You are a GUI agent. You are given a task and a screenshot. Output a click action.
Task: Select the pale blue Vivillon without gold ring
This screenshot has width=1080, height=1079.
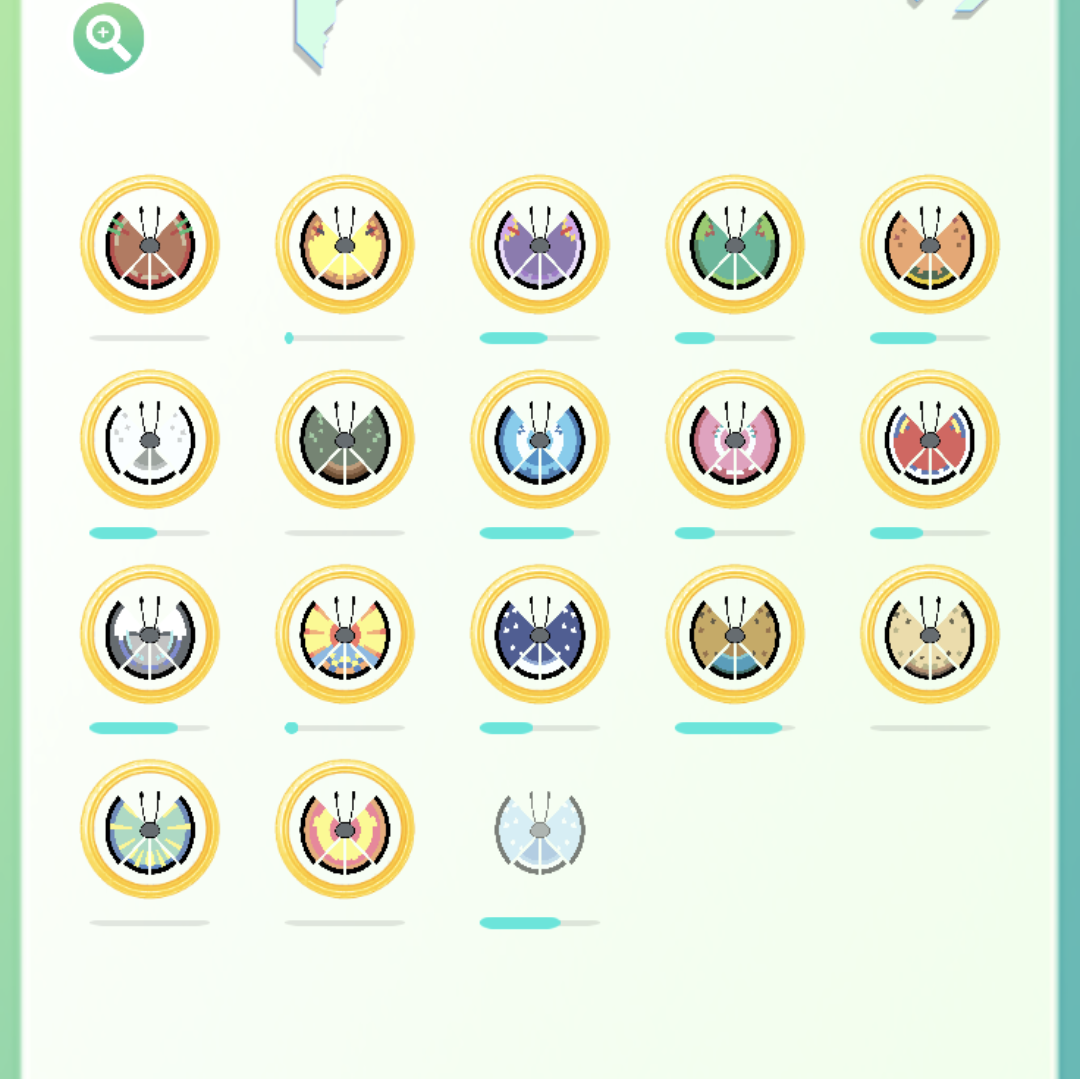click(x=540, y=830)
